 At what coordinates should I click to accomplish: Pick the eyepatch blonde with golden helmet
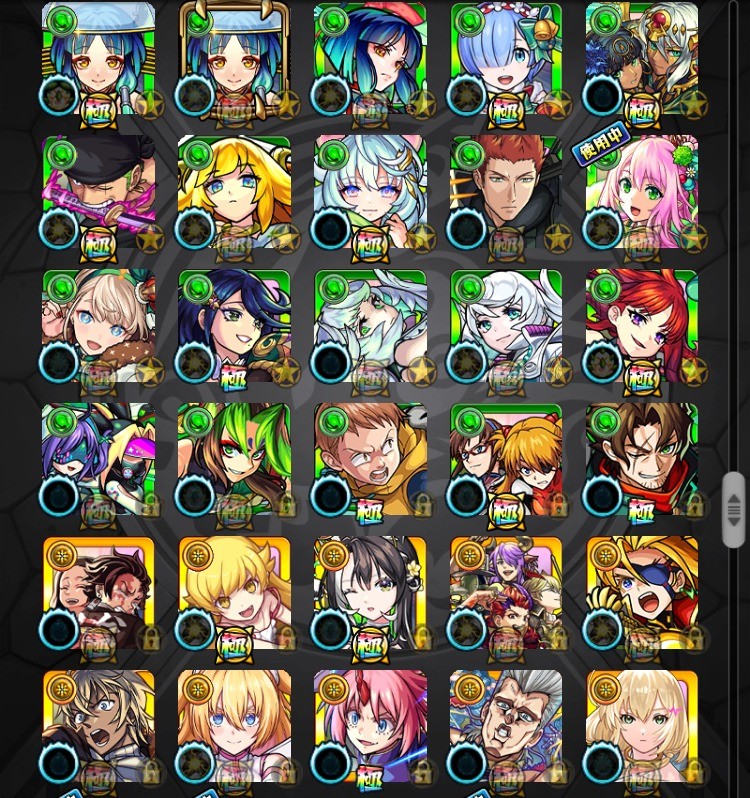[642, 595]
